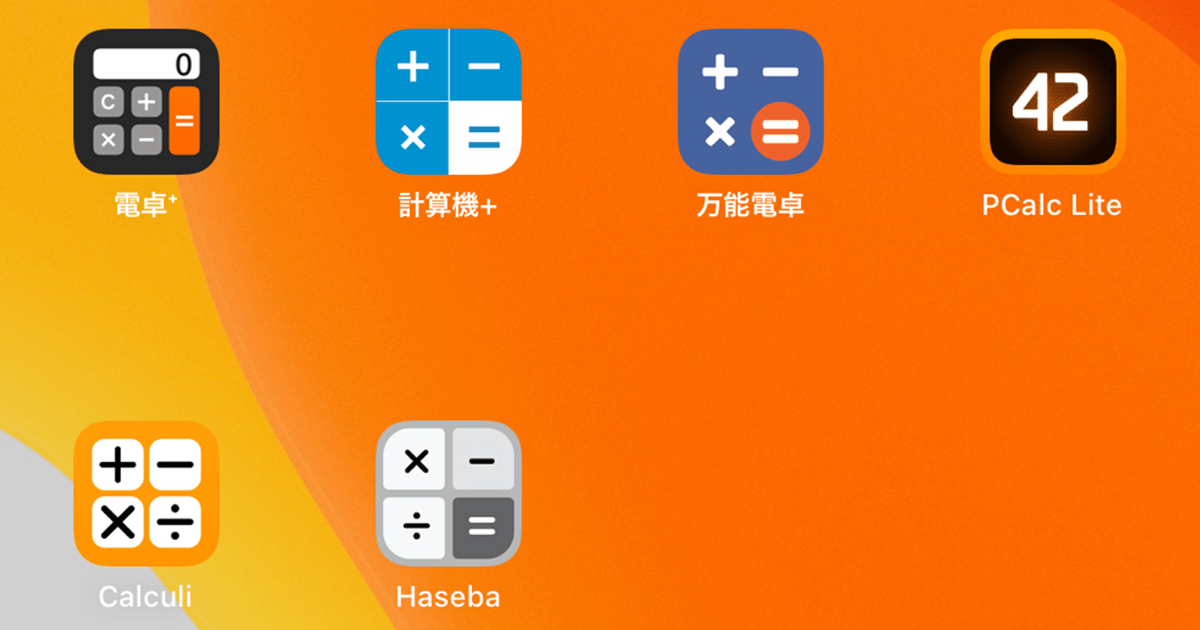1200x630 pixels.
Task: Launch the Haseba calculator
Action: click(x=448, y=493)
